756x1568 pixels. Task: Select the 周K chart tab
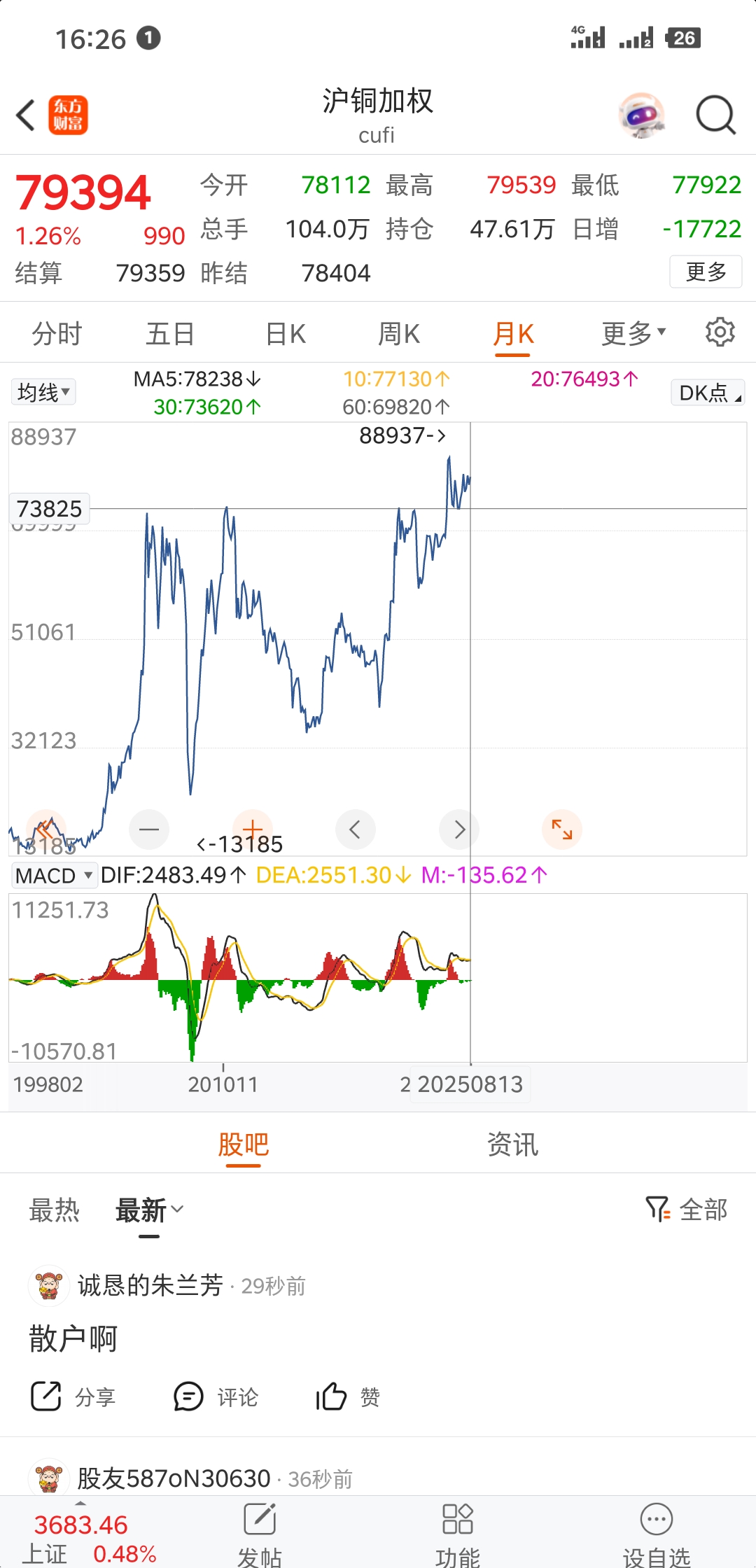pos(399,334)
